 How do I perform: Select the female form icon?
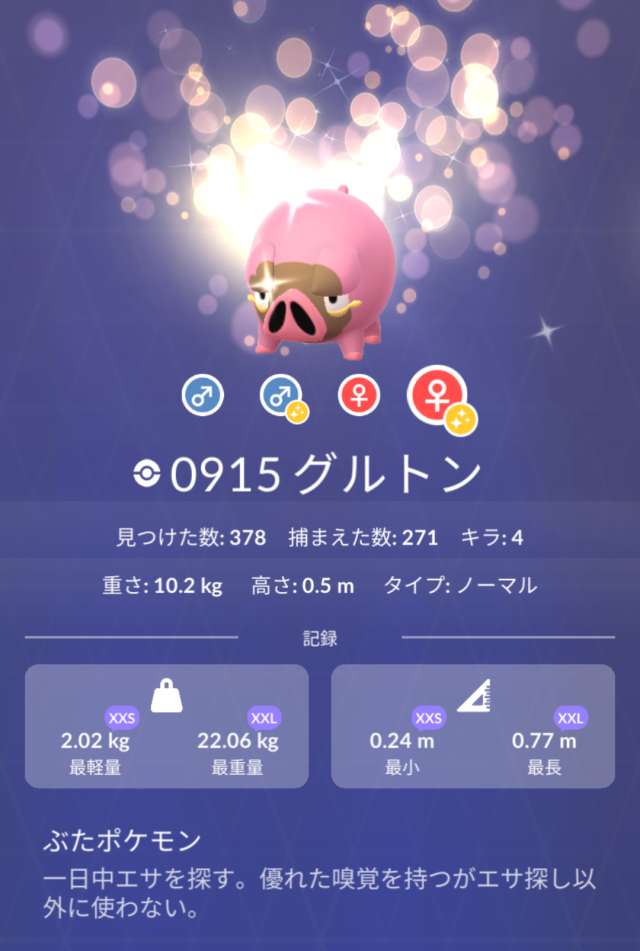(359, 397)
